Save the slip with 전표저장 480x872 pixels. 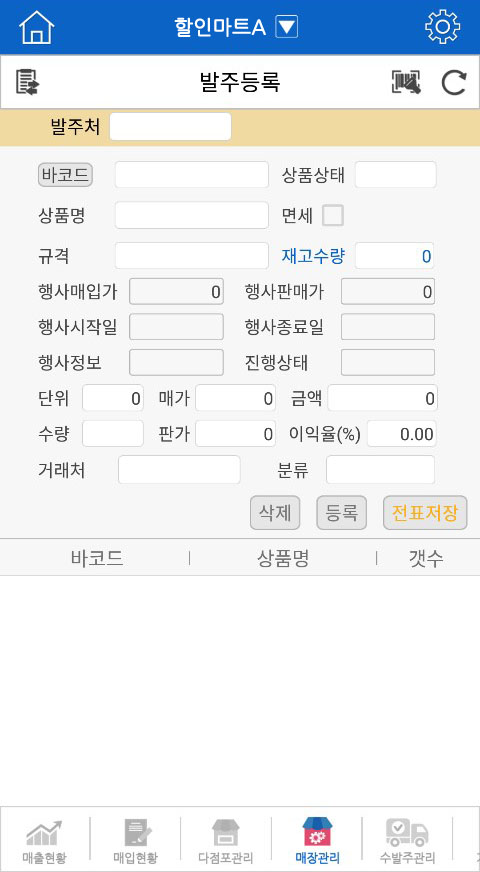425,513
